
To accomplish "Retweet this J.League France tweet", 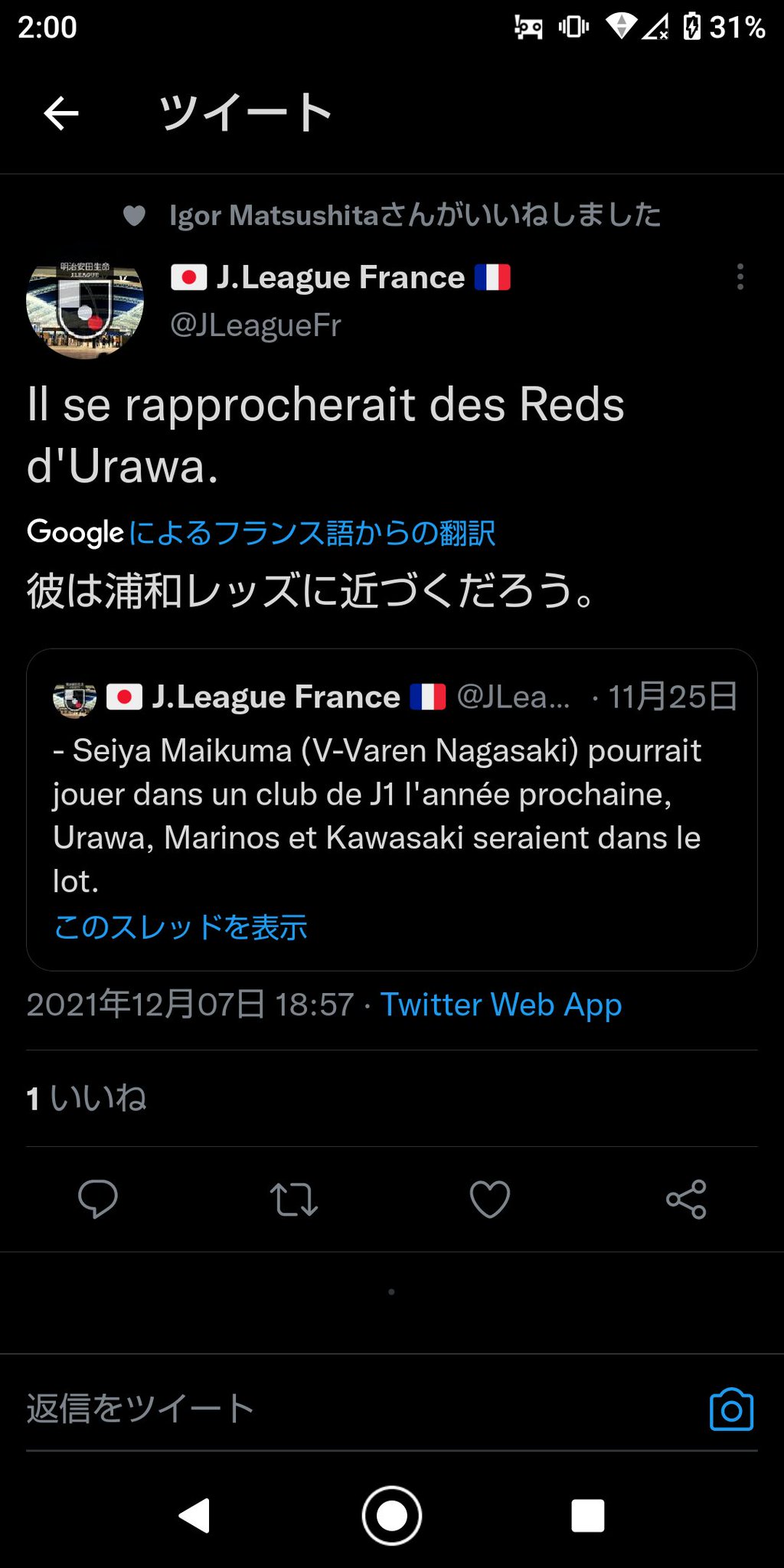I will coord(294,1199).
